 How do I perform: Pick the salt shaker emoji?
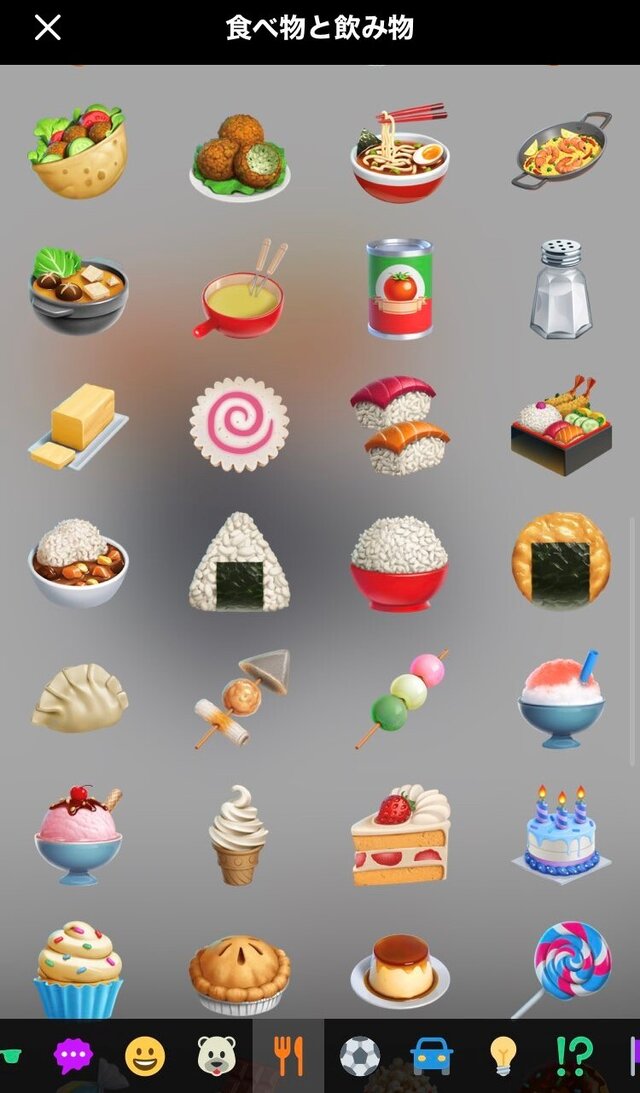[560, 289]
